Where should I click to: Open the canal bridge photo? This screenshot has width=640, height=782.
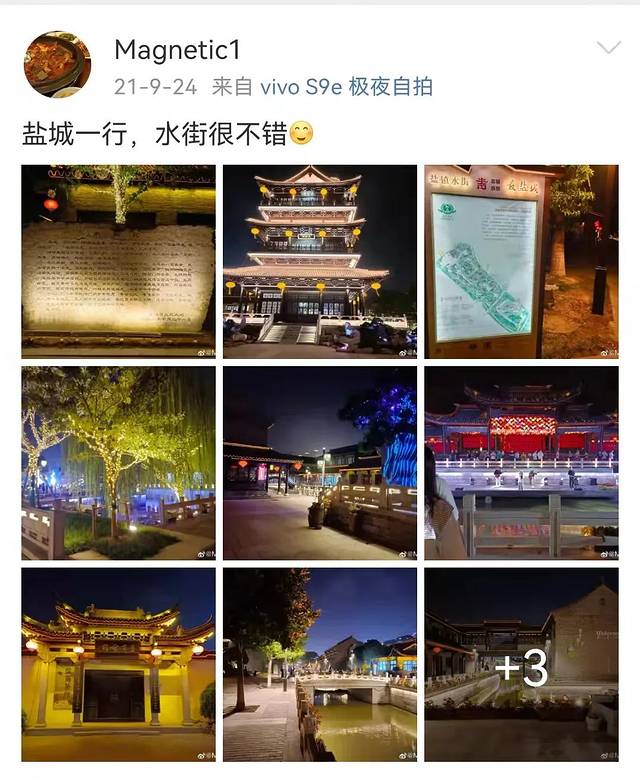[320, 665]
